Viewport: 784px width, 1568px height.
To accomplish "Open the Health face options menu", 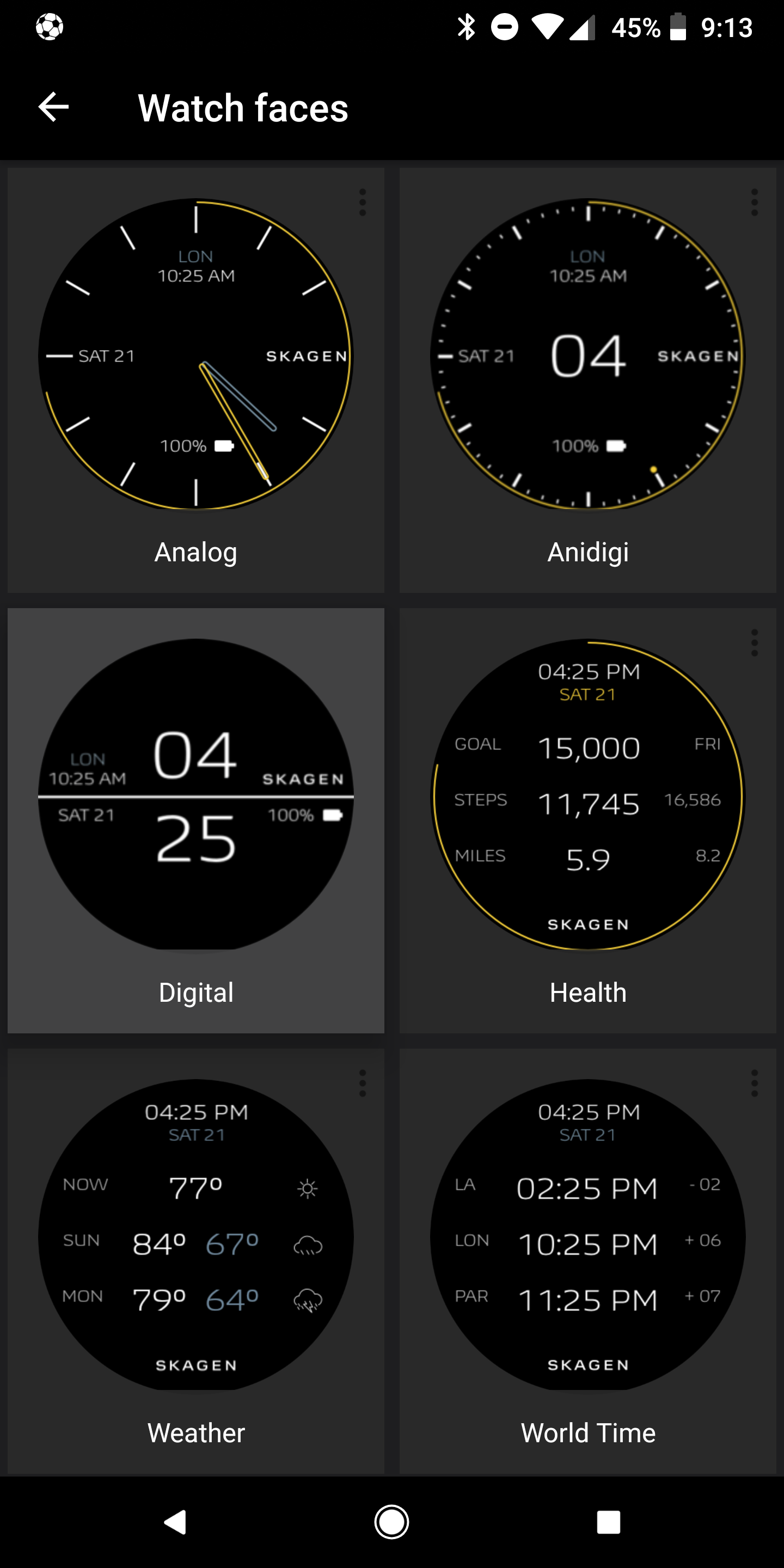I will point(754,642).
